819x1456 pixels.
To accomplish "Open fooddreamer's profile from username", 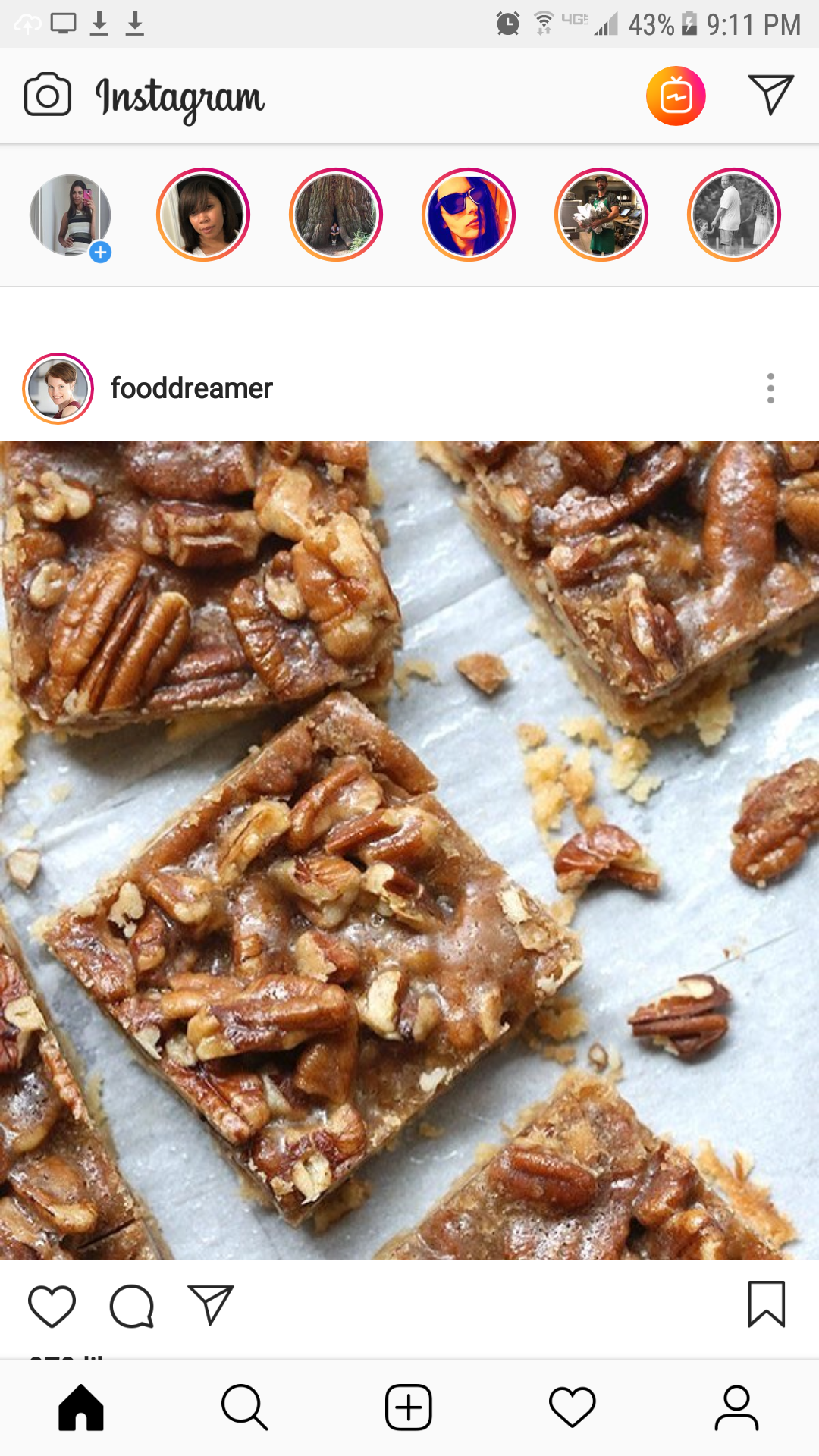I will (x=191, y=388).
